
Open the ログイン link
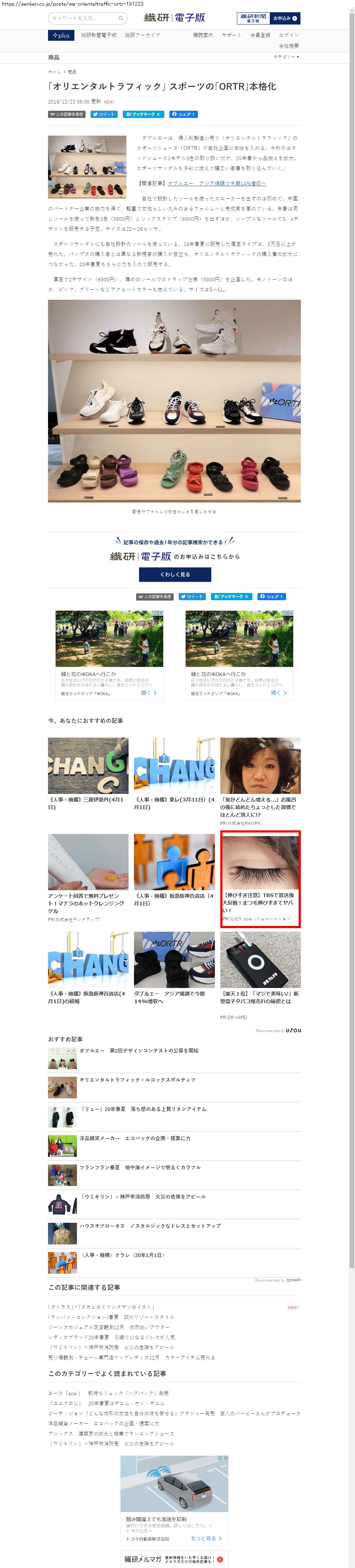(289, 35)
